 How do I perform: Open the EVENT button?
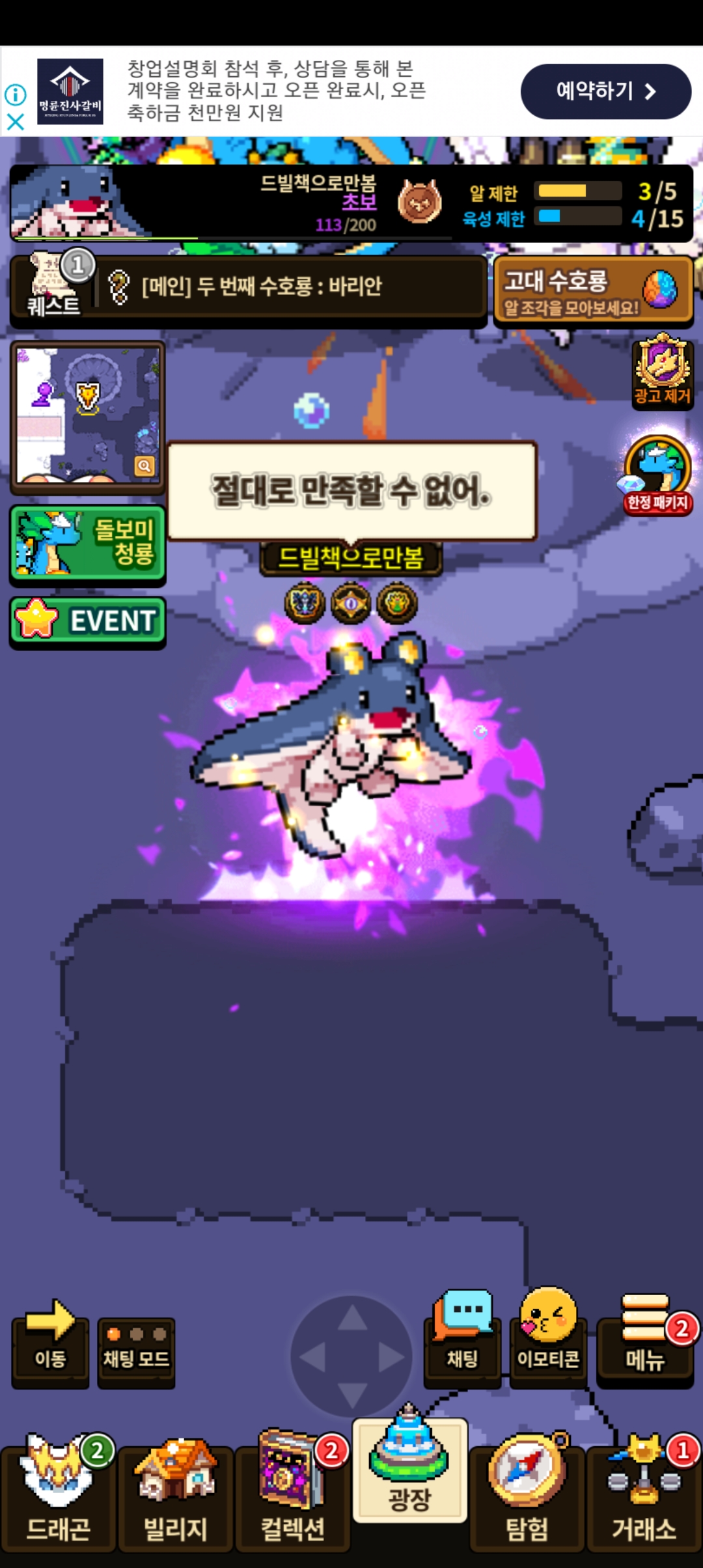coord(87,621)
